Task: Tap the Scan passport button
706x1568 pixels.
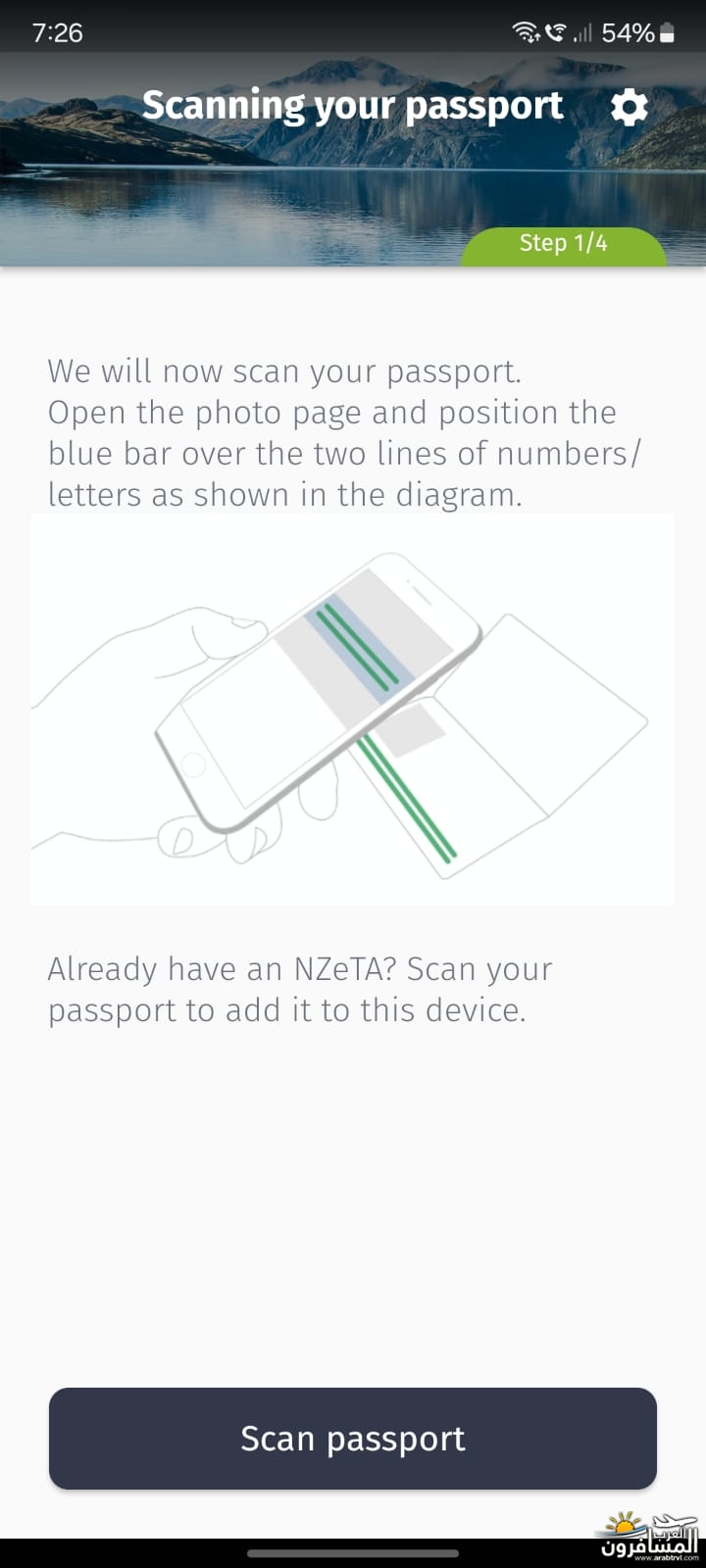Action: pos(353,1438)
